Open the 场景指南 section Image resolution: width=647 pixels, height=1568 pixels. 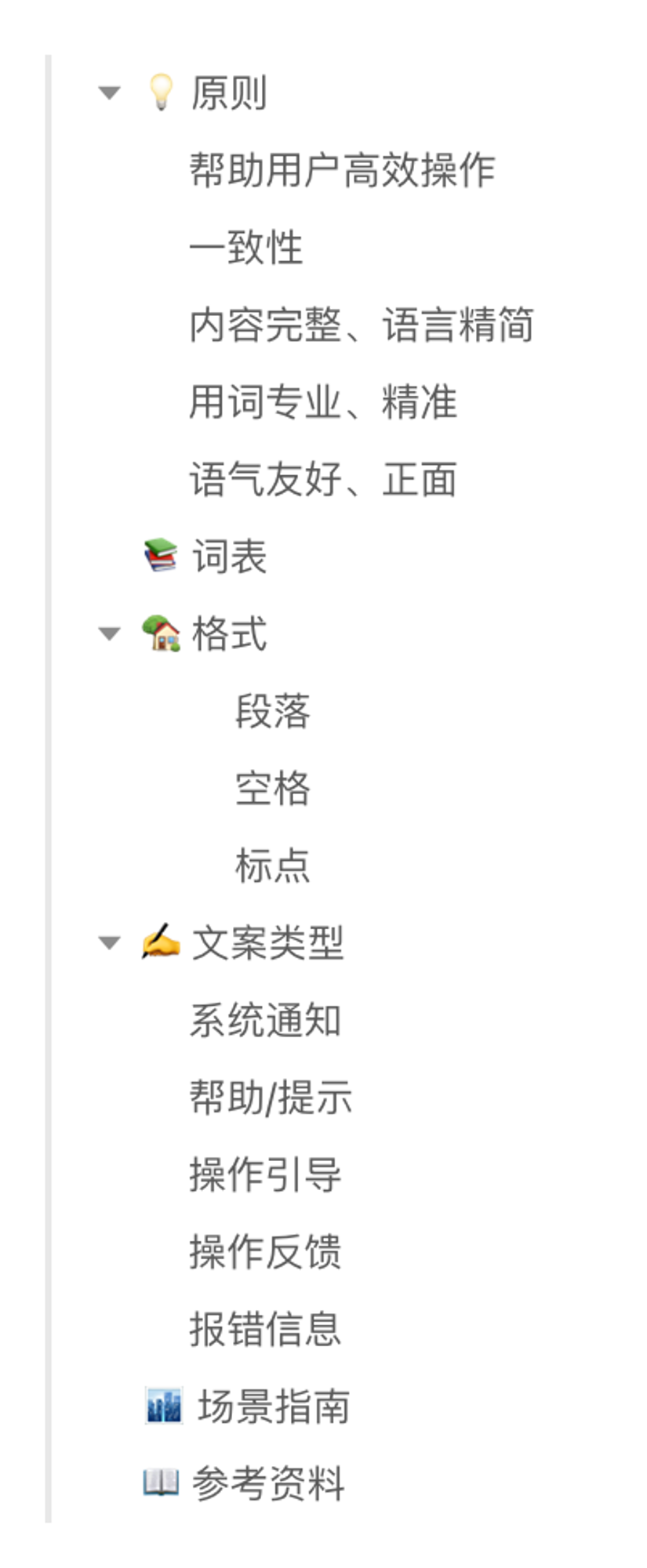tap(273, 1406)
